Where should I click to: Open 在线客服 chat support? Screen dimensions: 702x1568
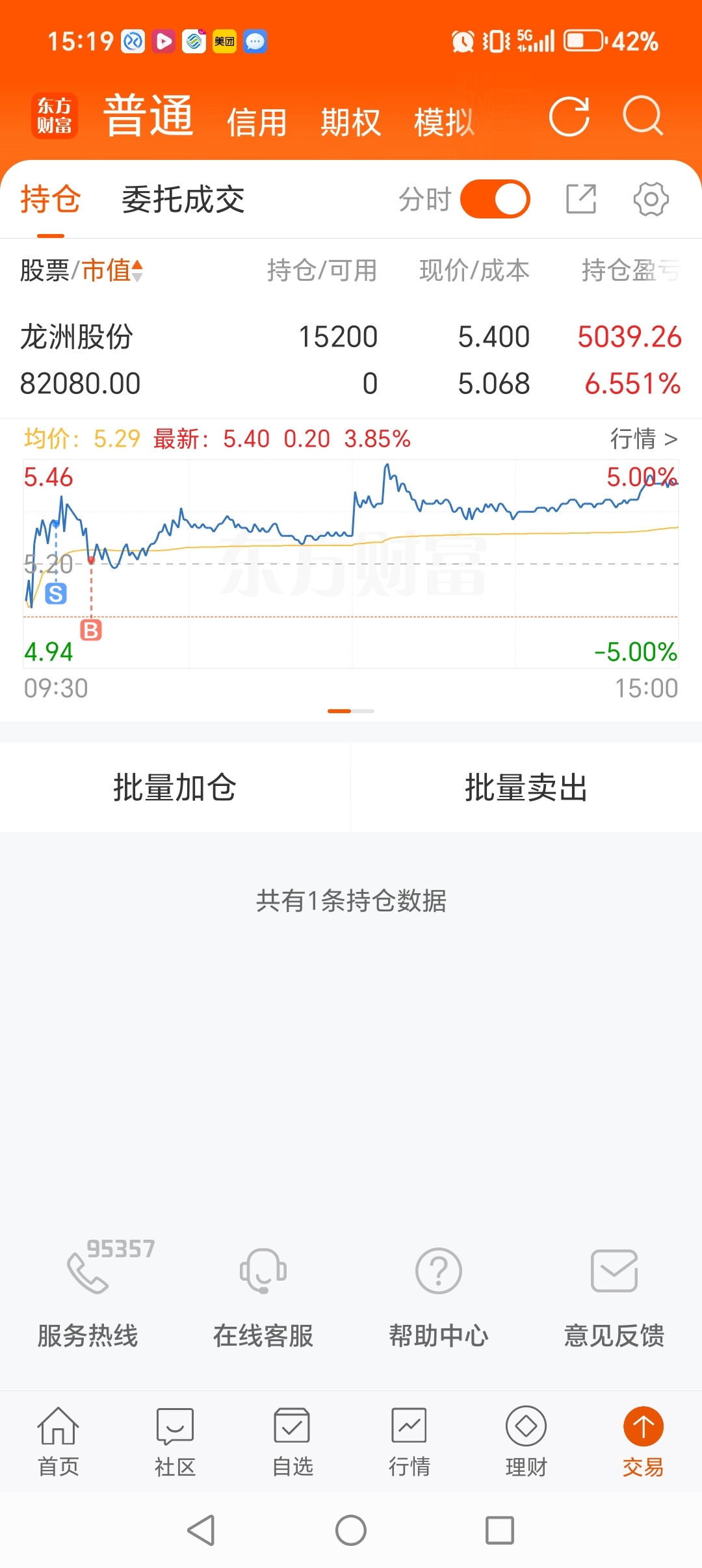263,1297
